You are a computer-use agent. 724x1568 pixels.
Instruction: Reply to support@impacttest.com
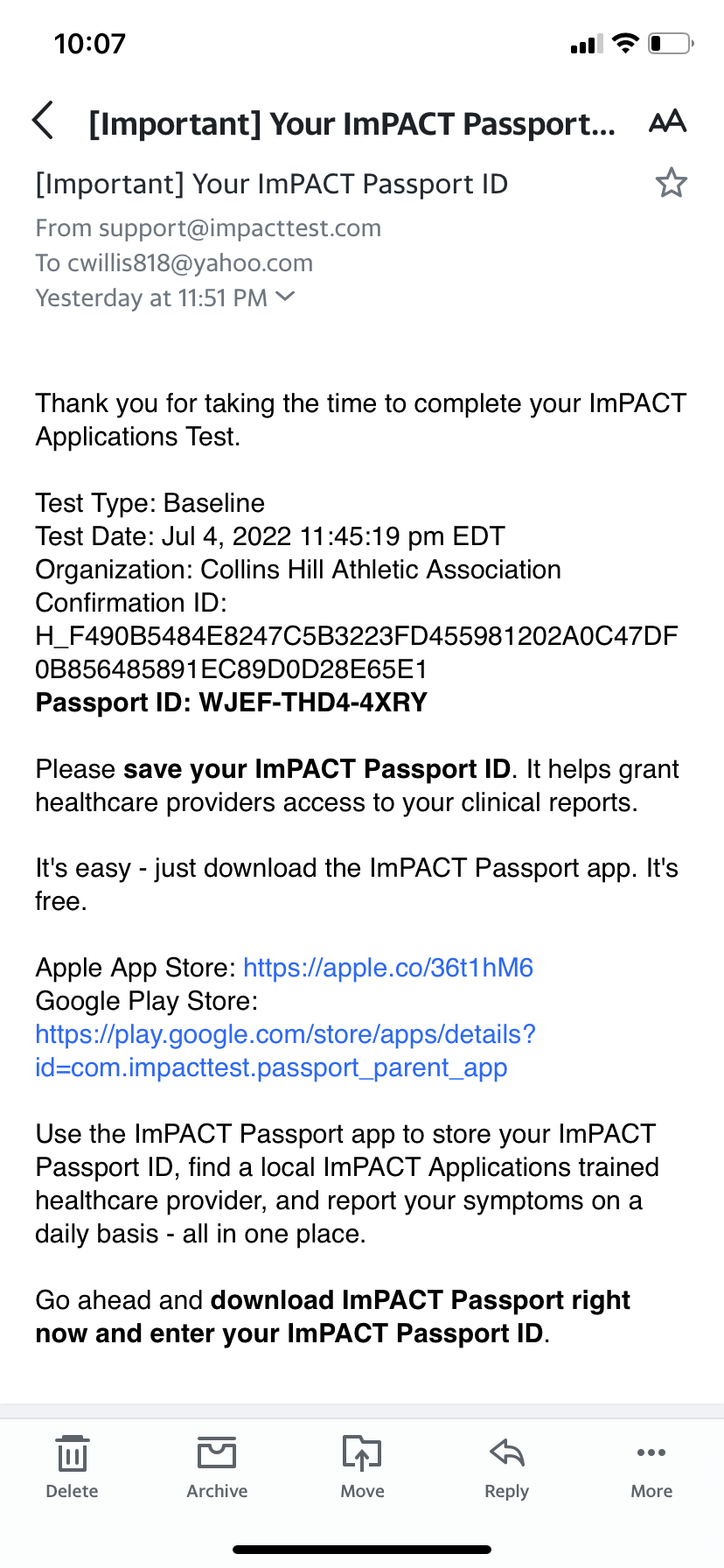pyautogui.click(x=507, y=1467)
